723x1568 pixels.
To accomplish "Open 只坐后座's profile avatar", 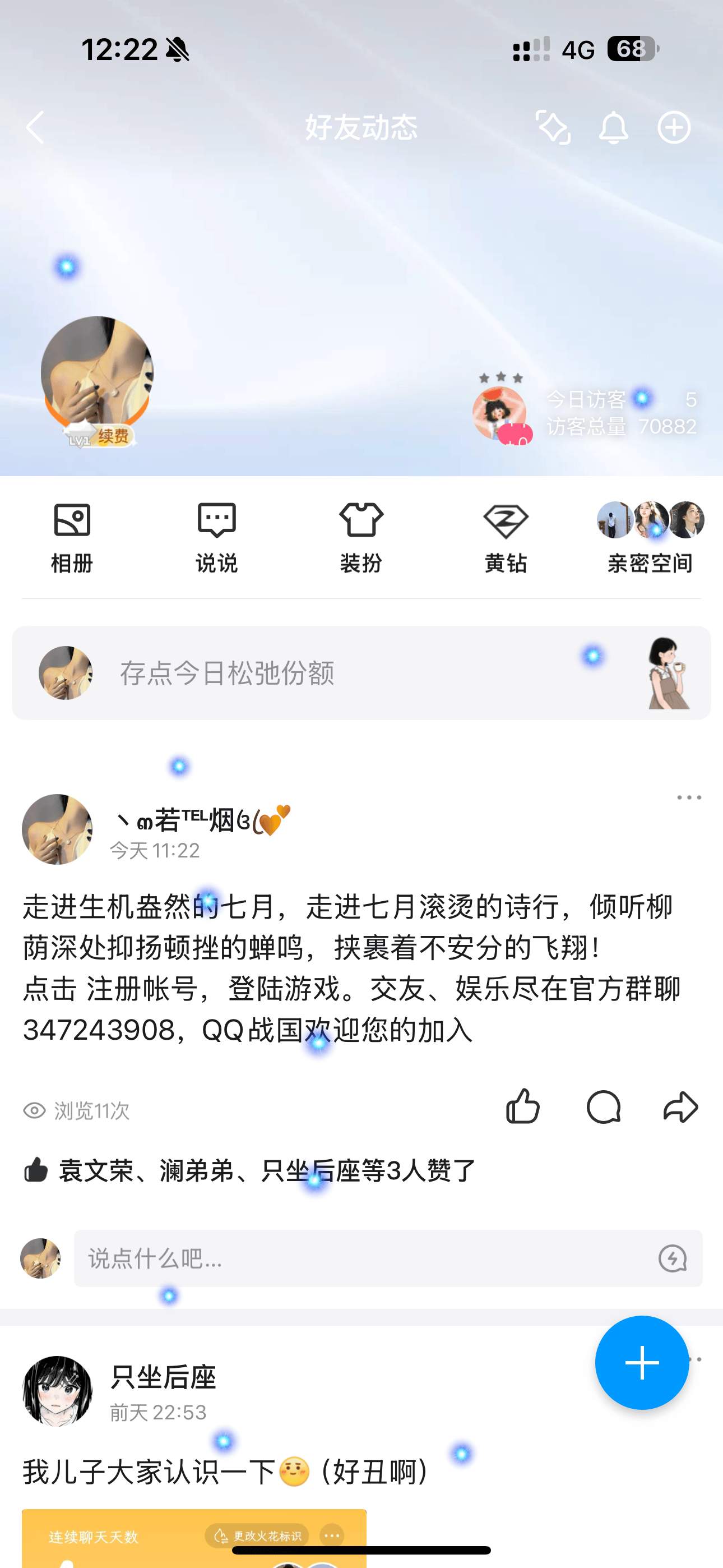I will click(x=57, y=1390).
